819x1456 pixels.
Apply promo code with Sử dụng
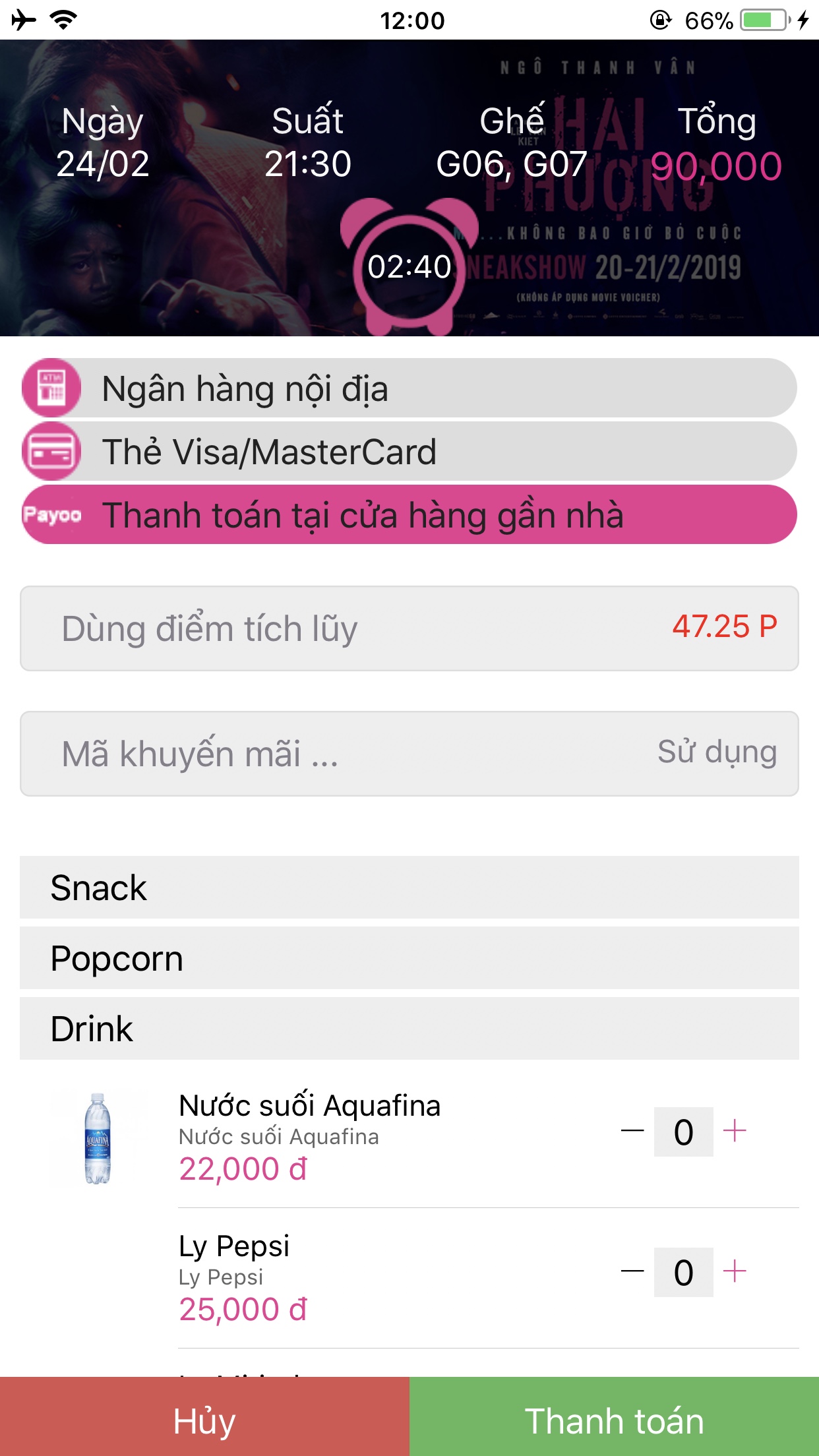(x=717, y=752)
